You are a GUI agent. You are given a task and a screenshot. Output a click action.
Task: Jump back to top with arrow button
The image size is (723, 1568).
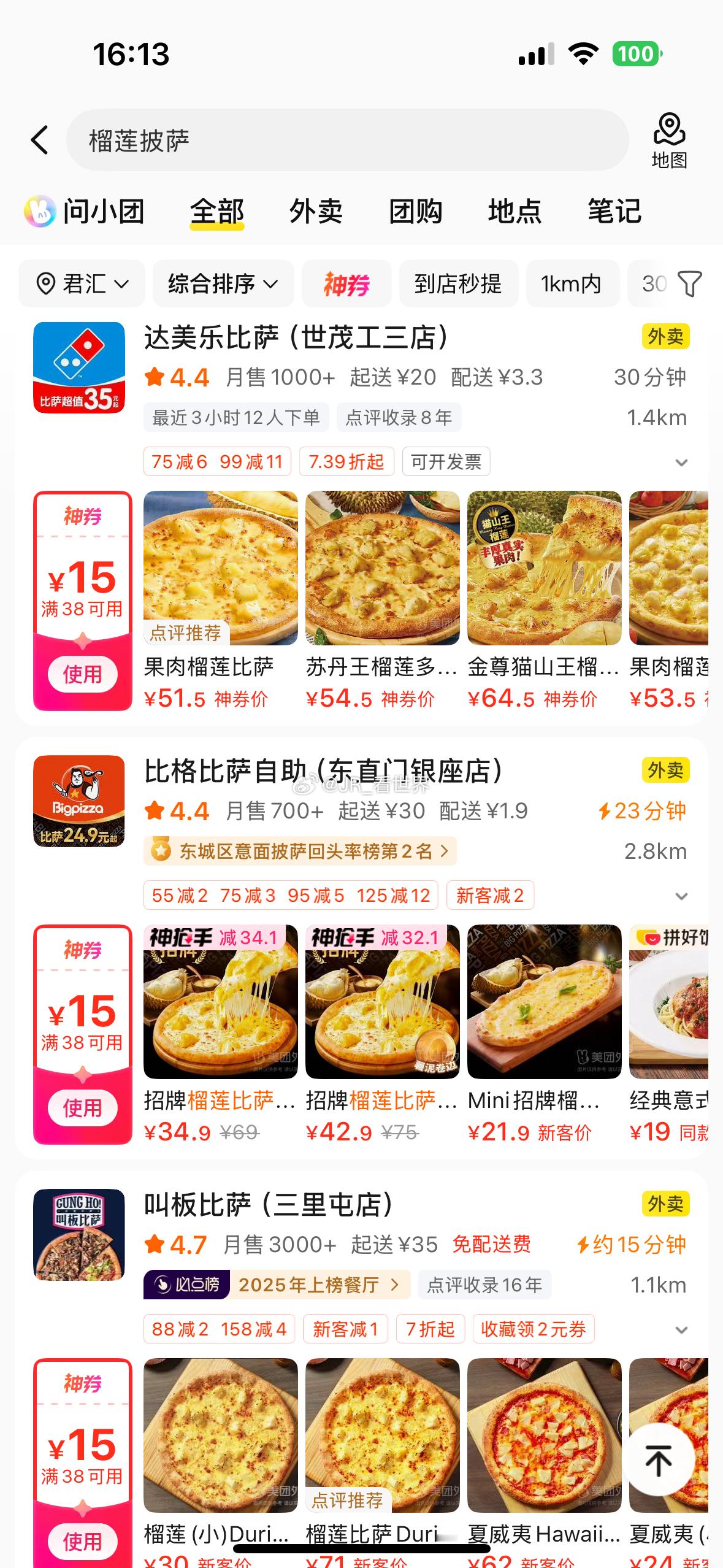coord(659,1461)
